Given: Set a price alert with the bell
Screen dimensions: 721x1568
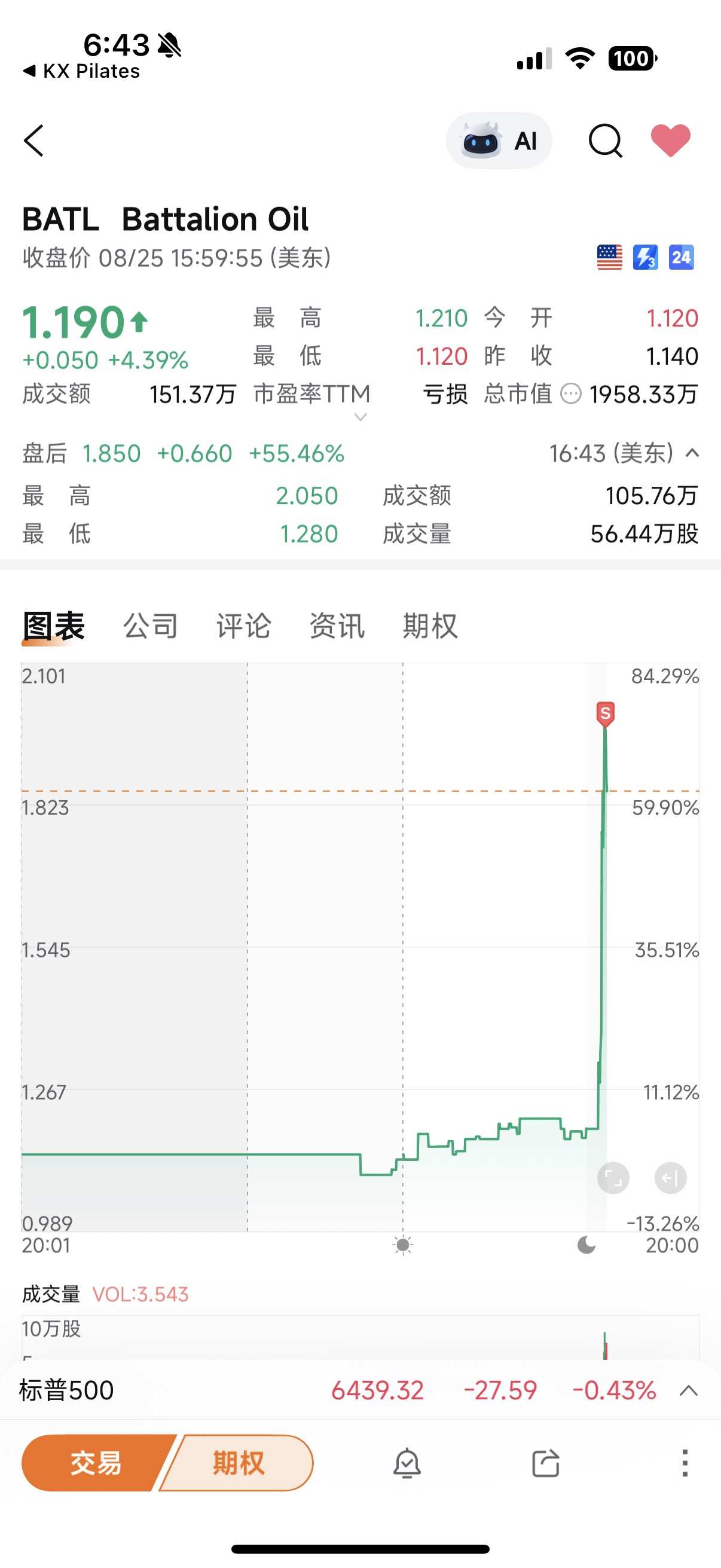Looking at the screenshot, I should click(407, 1463).
